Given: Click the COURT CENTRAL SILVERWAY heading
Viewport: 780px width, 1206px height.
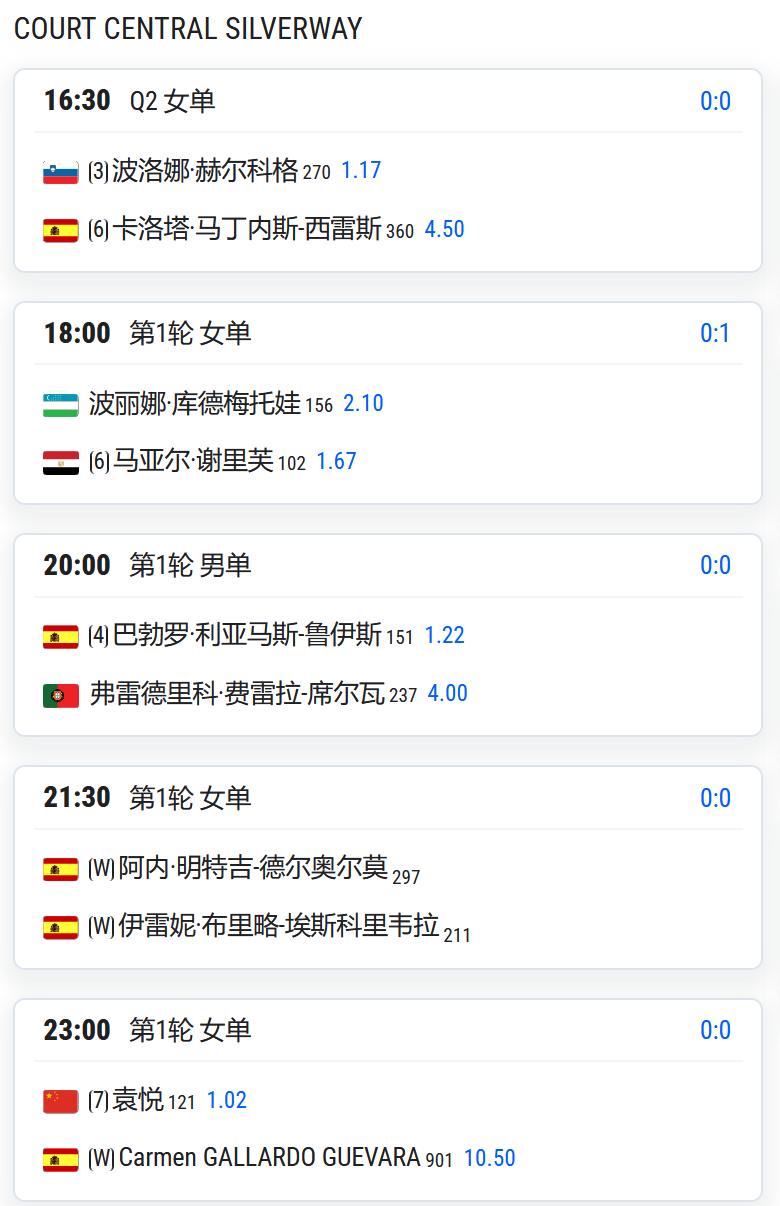Looking at the screenshot, I should click(x=188, y=29).
